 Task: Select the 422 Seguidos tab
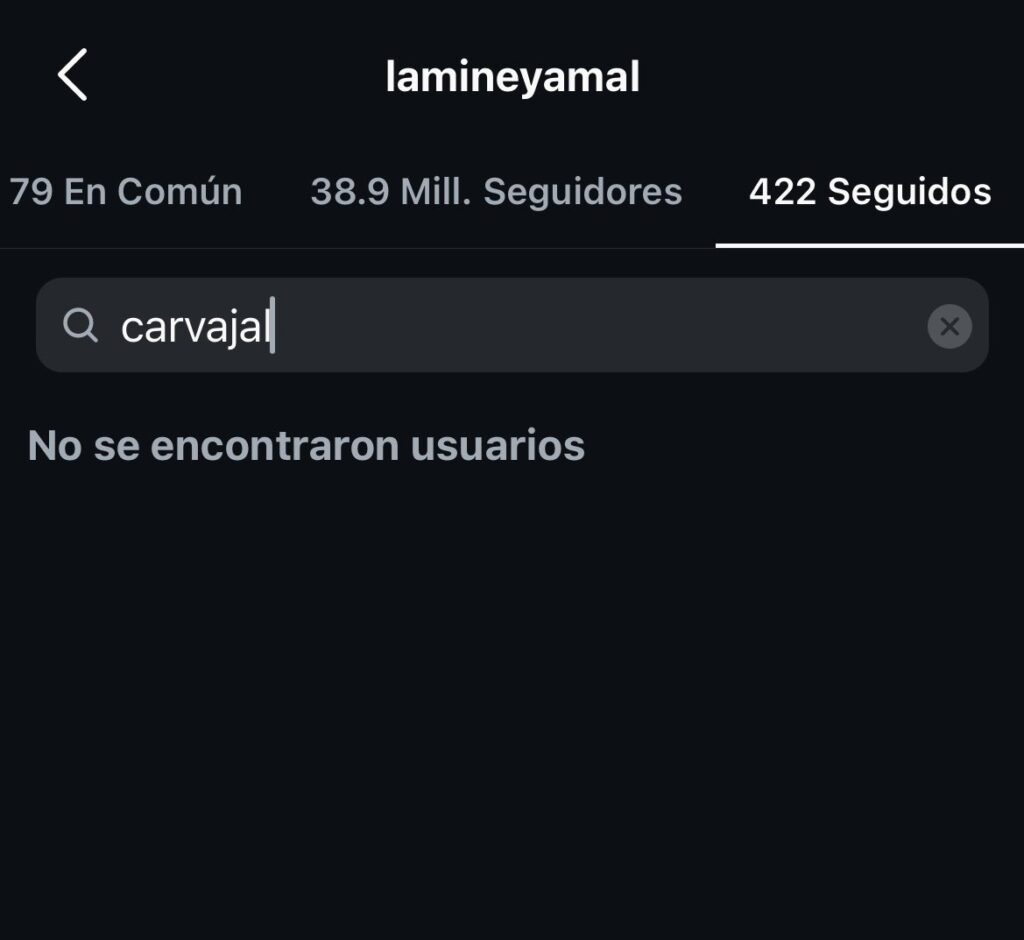[870, 191]
